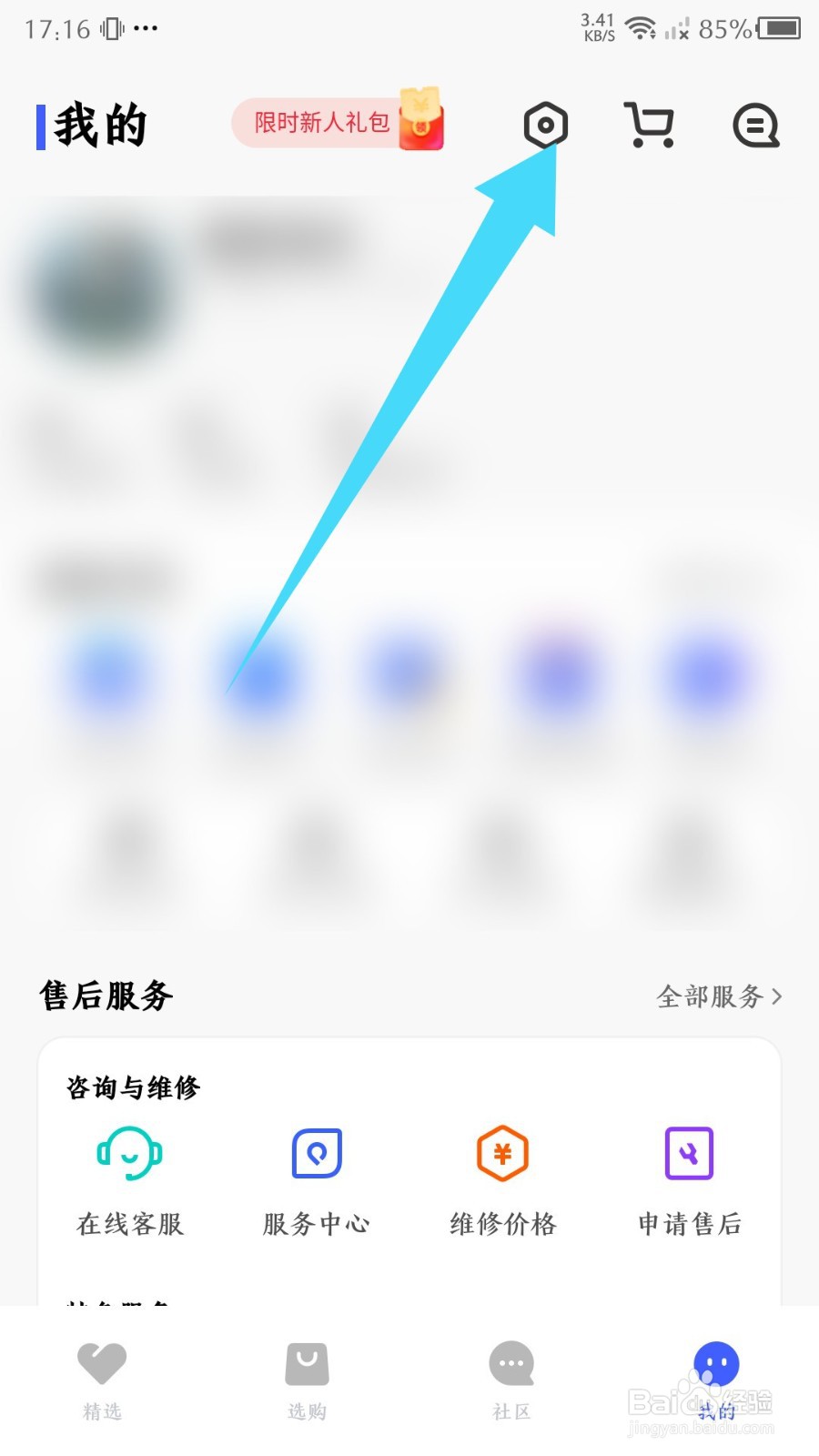Open the messages icon top right

pyautogui.click(x=755, y=127)
